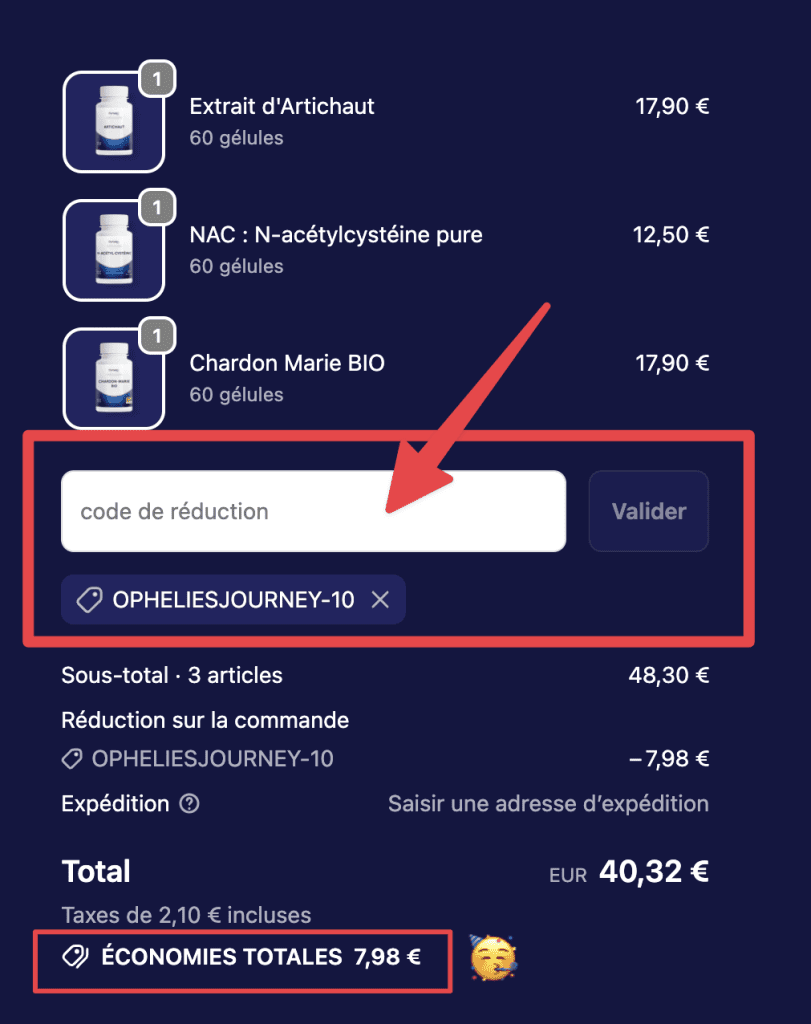Click the Extrait d'Artichaut bottle thumbnail
The image size is (811, 1024).
(114, 122)
